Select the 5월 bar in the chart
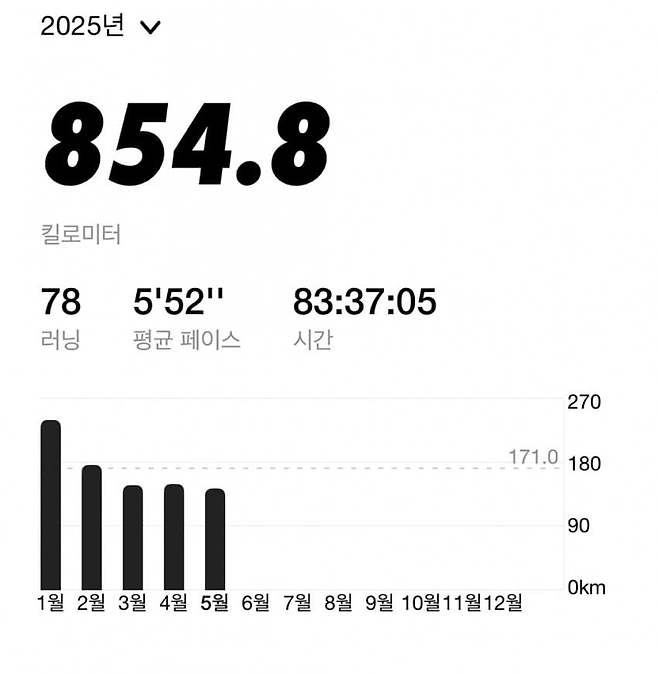The width and height of the screenshot is (658, 674). click(215, 539)
